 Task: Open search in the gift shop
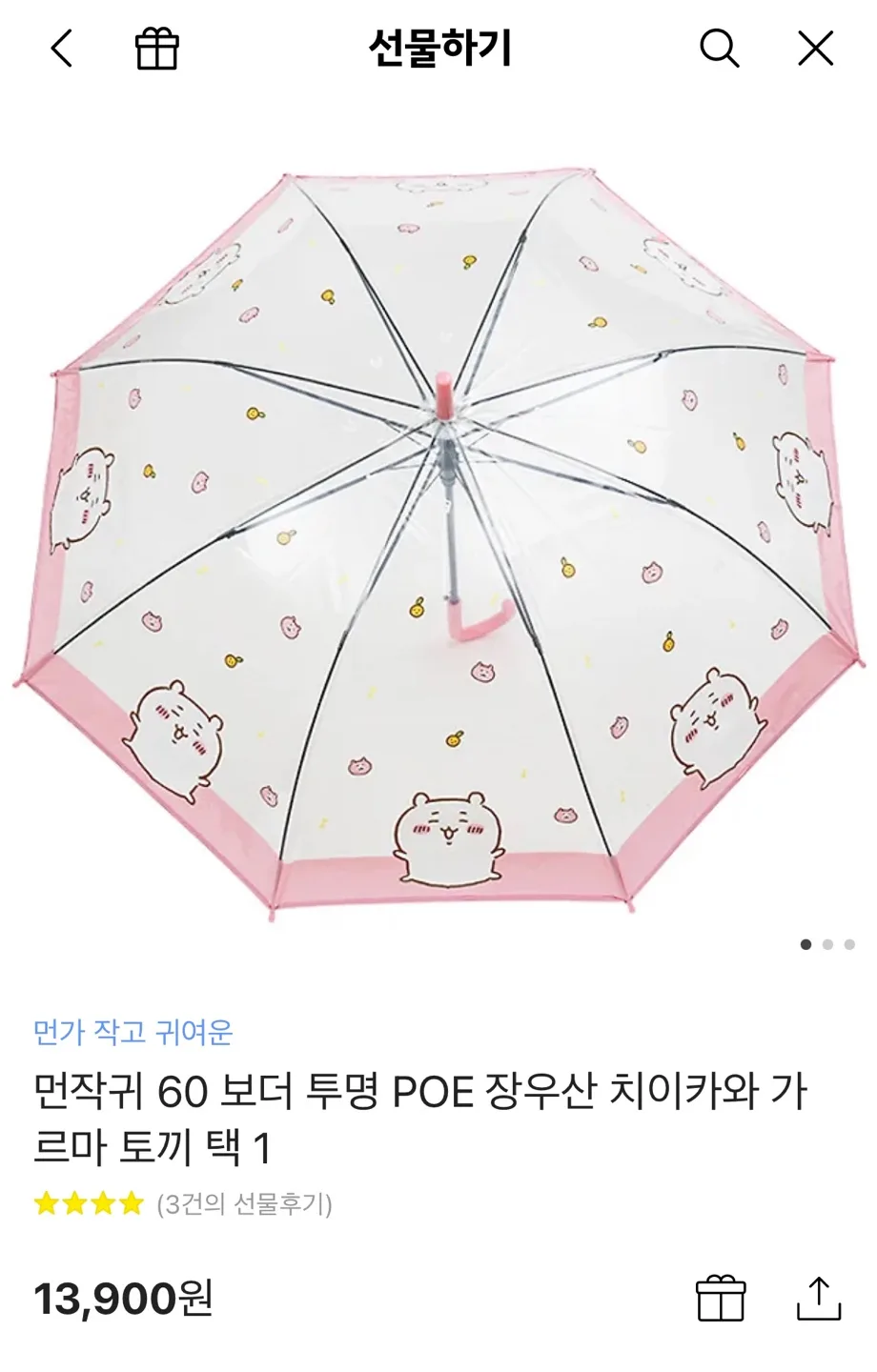point(719,49)
